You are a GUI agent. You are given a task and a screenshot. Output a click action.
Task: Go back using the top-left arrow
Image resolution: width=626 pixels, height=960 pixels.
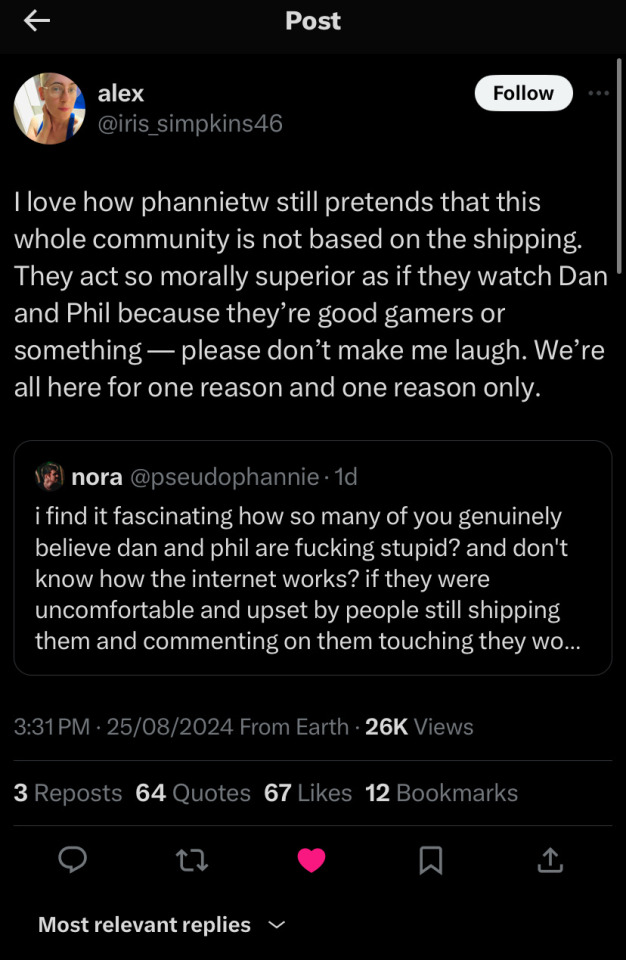click(37, 21)
